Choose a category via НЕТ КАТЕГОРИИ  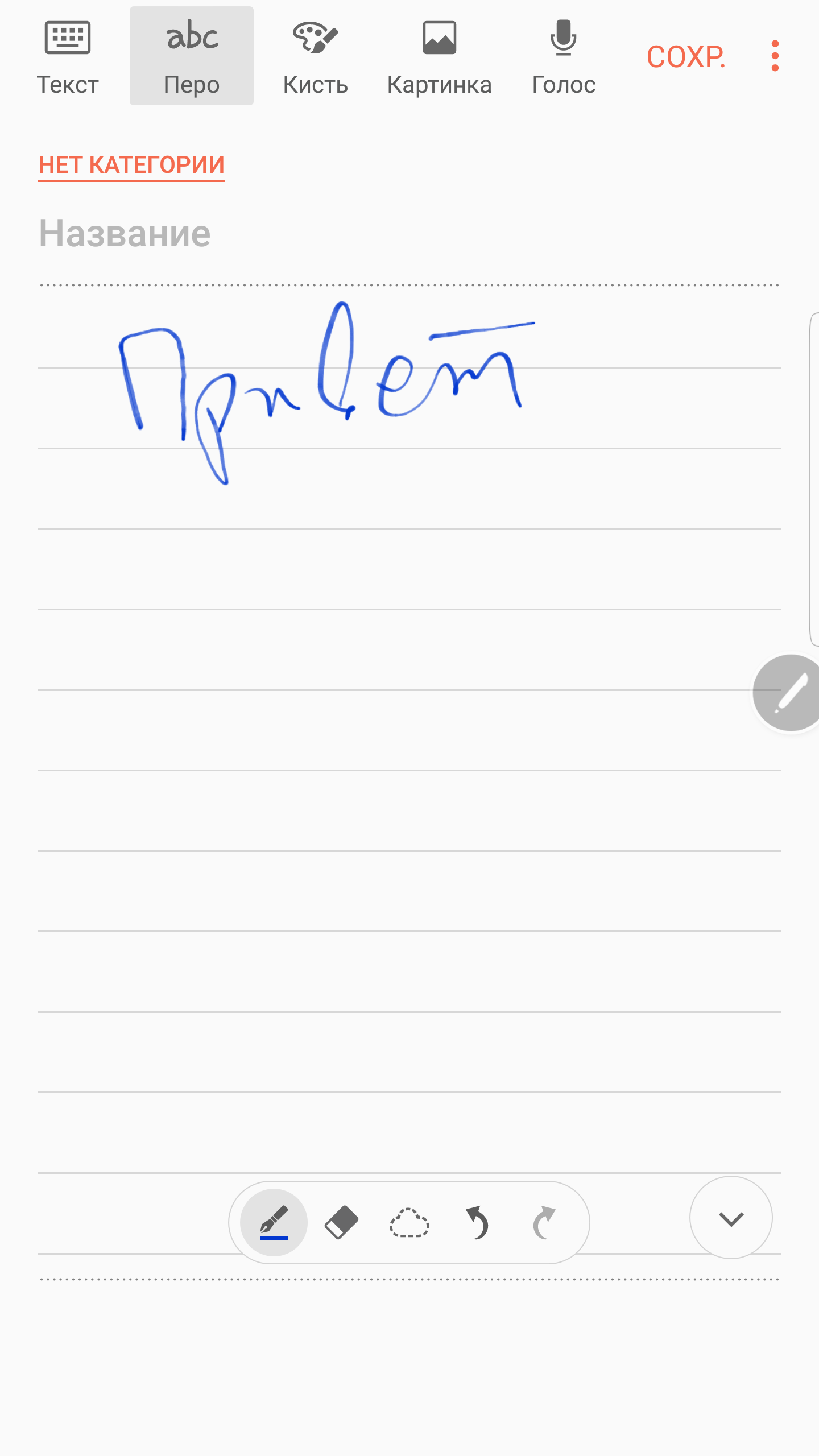point(131,166)
